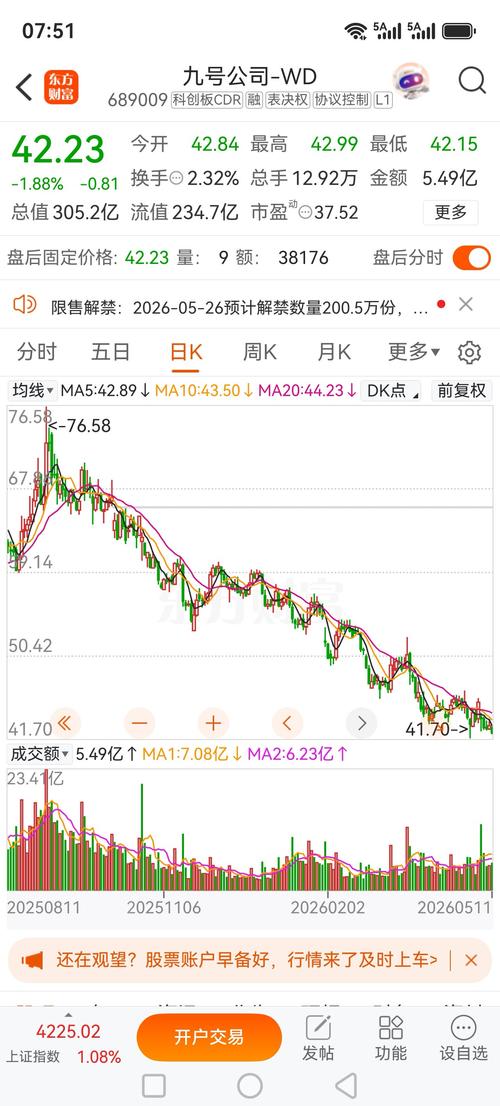Zoom in the chart with plus button
This screenshot has height=1106, width=500.
coord(214,723)
